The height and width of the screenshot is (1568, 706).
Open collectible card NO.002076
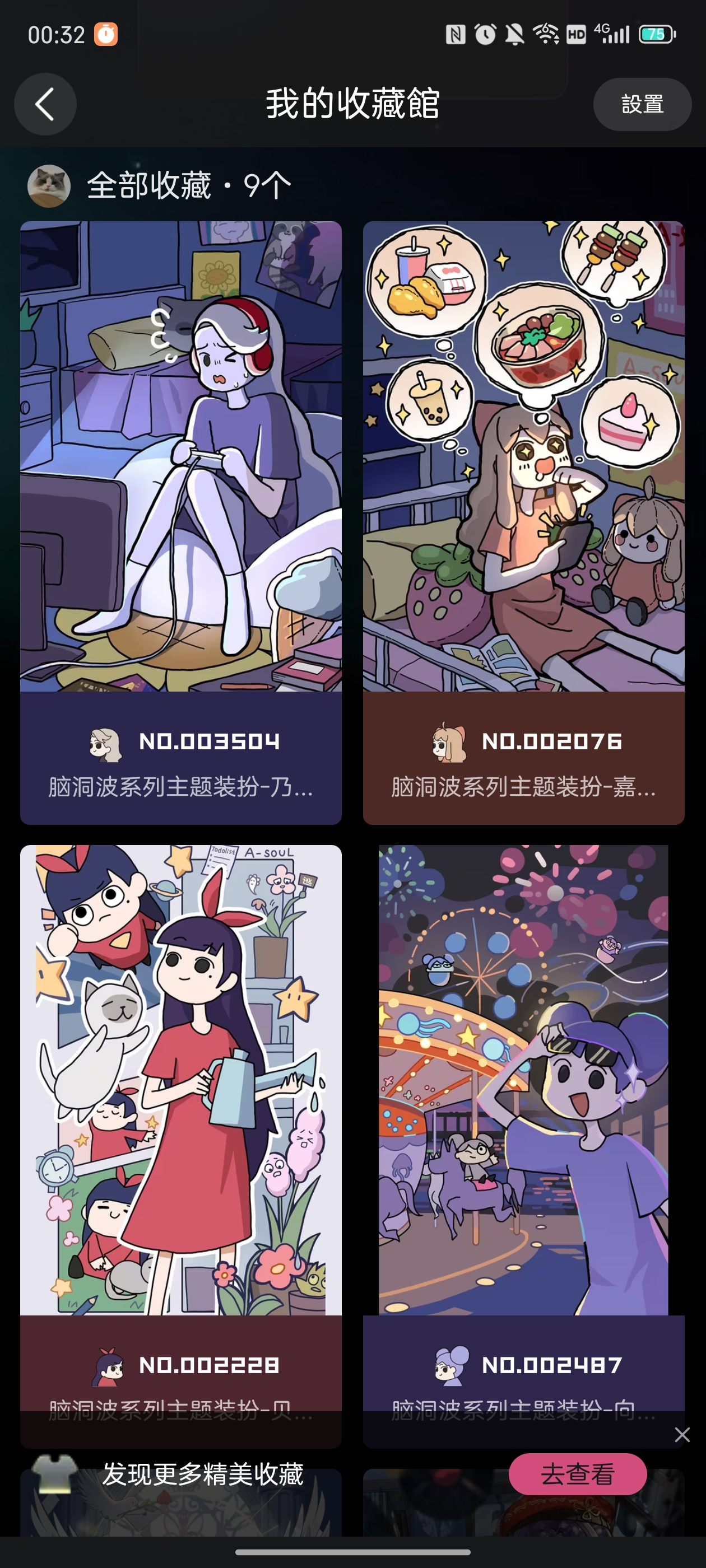pos(523,522)
